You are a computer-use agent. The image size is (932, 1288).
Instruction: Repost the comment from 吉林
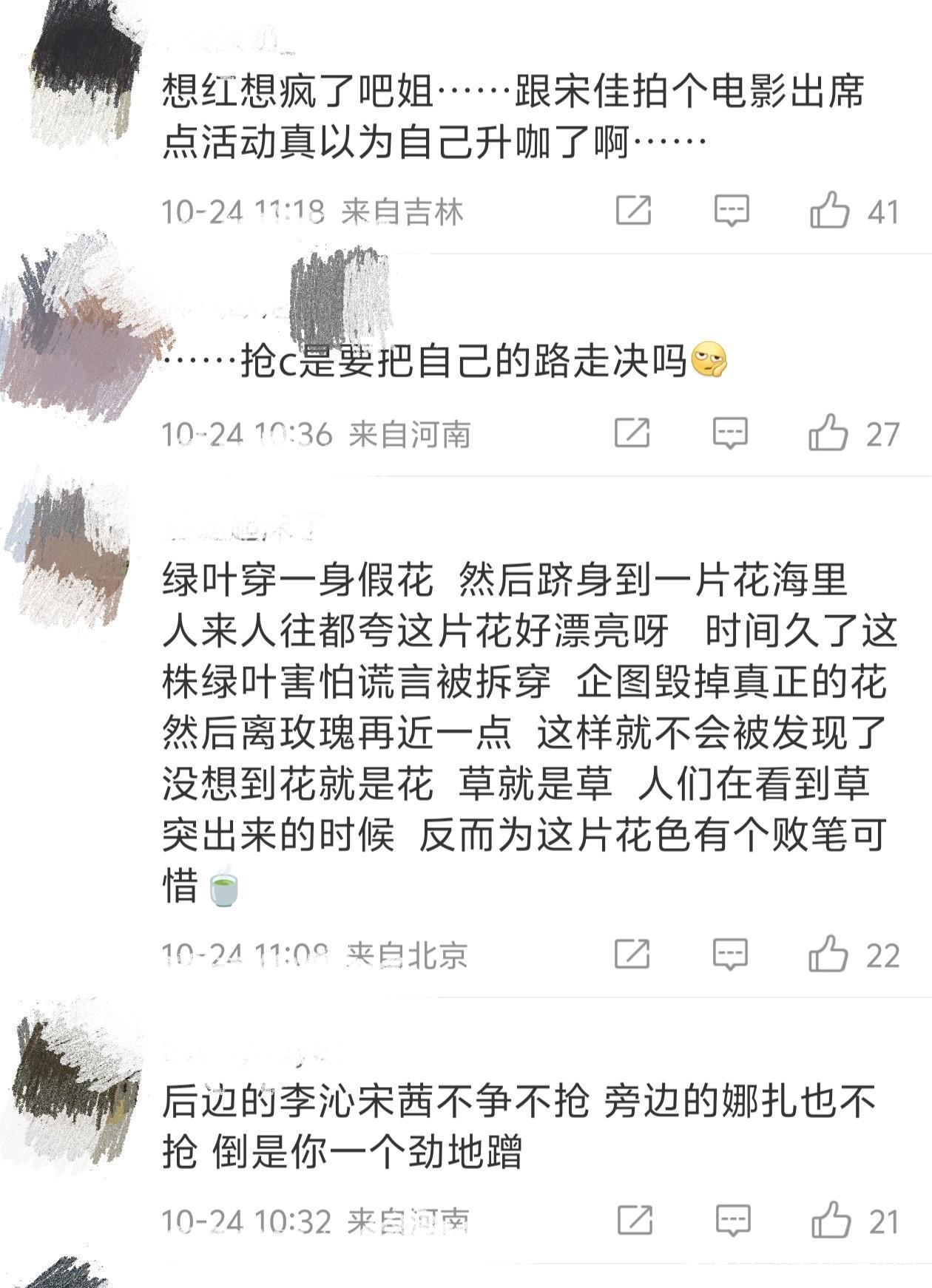click(634, 211)
